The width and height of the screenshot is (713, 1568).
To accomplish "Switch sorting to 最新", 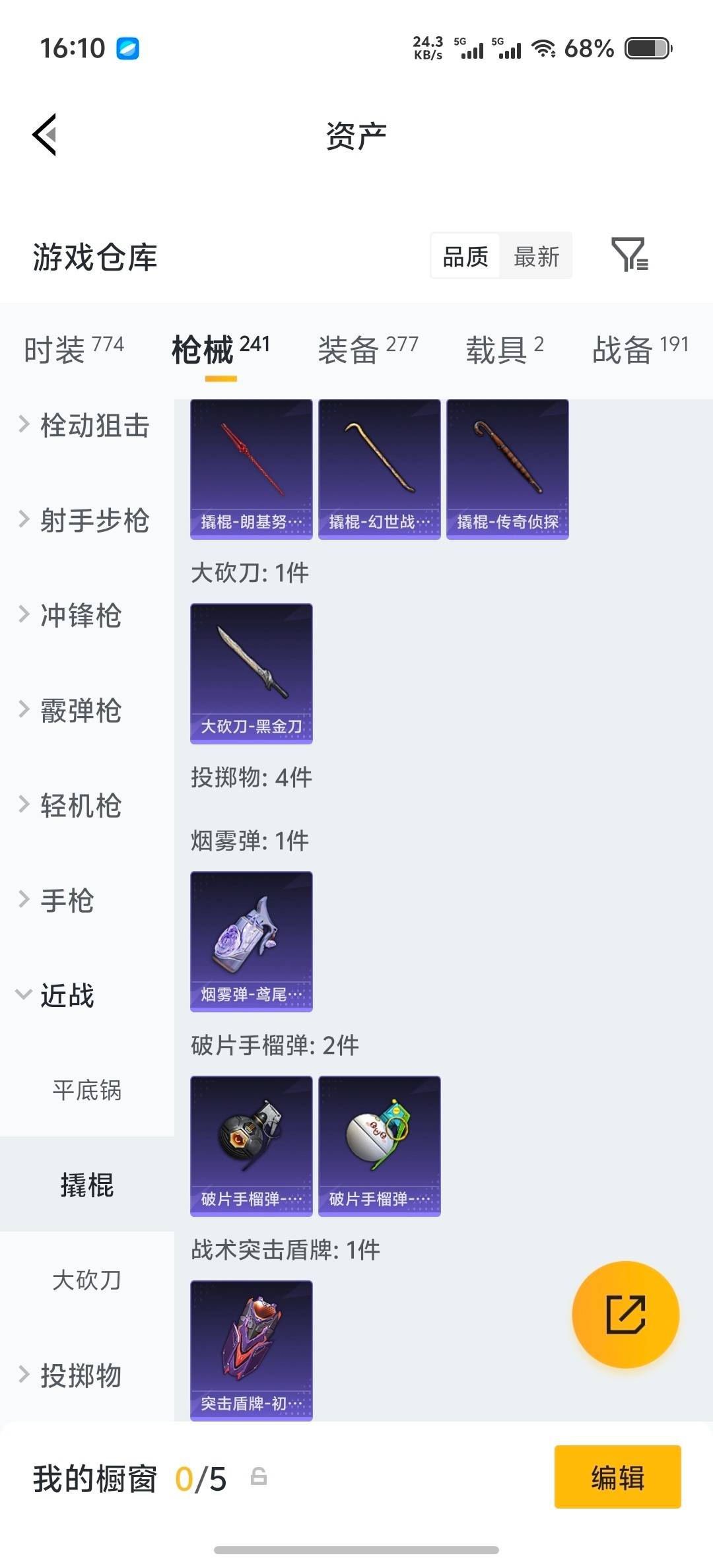I will point(536,256).
